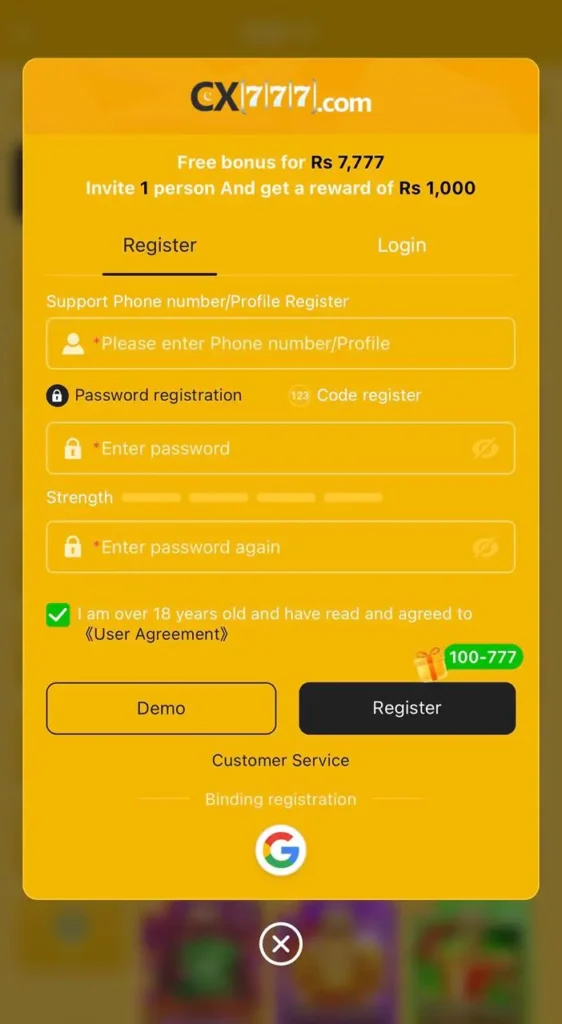Register with Google account icon

[281, 850]
